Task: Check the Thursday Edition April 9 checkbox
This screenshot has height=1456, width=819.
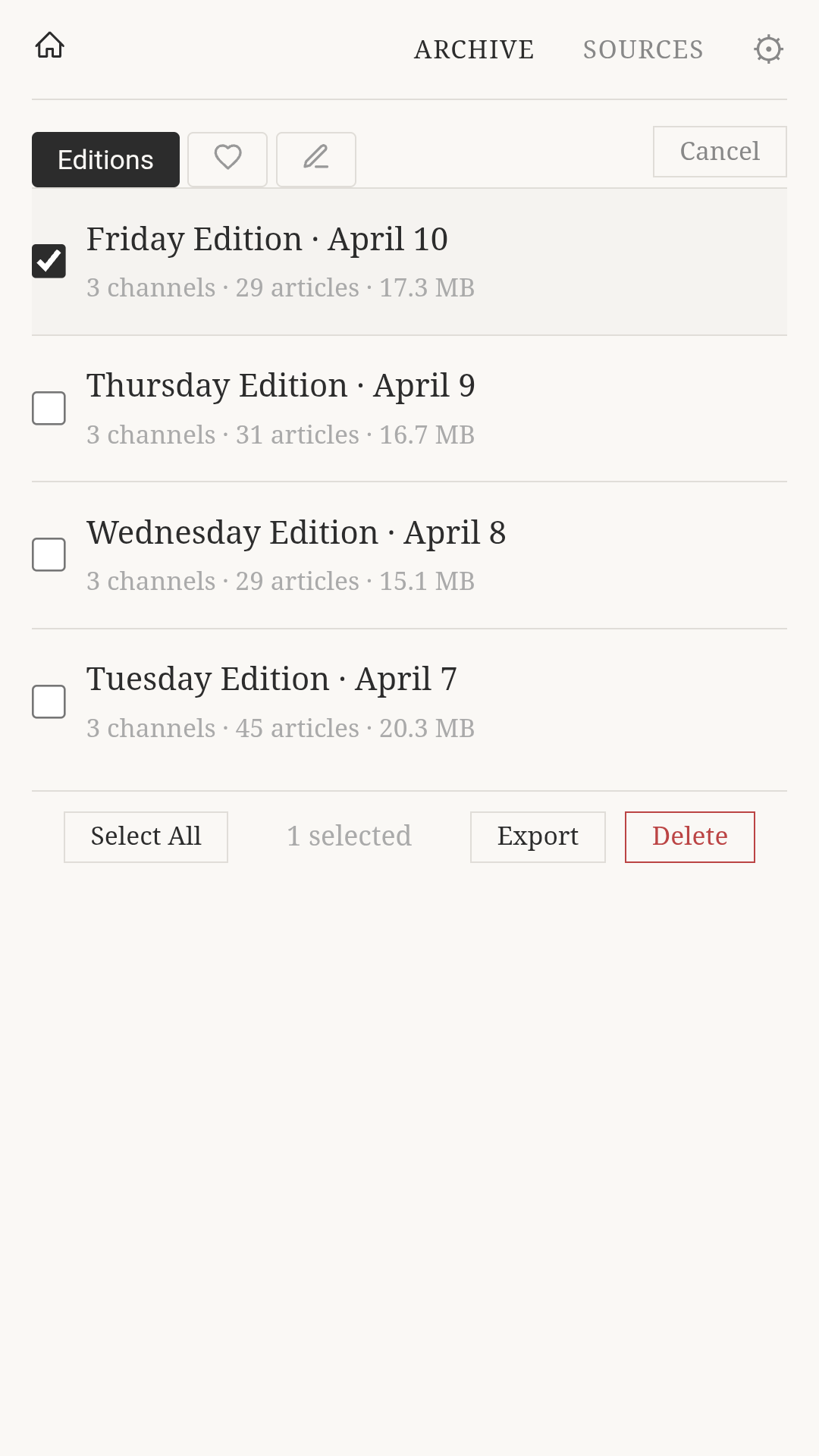Action: coord(49,408)
